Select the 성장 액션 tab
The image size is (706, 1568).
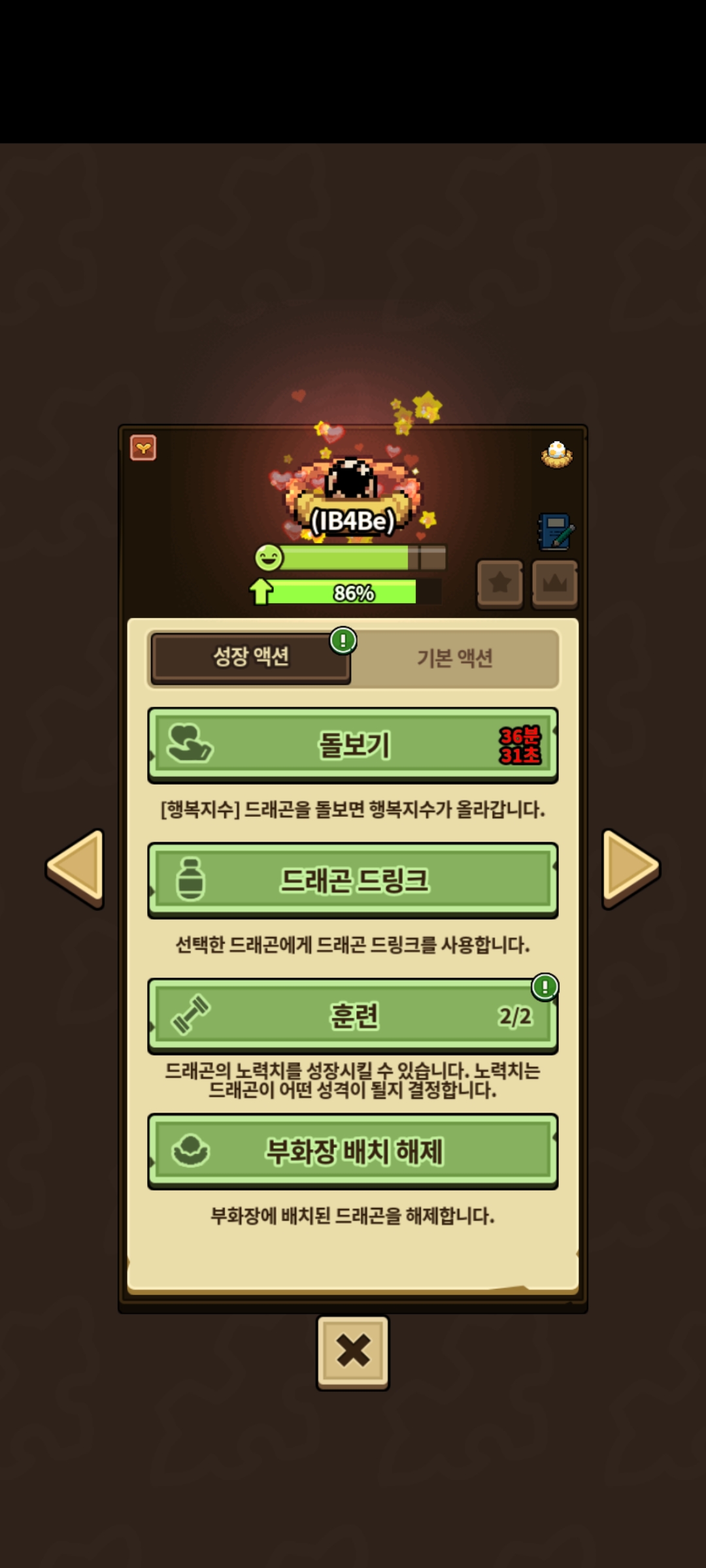click(251, 657)
